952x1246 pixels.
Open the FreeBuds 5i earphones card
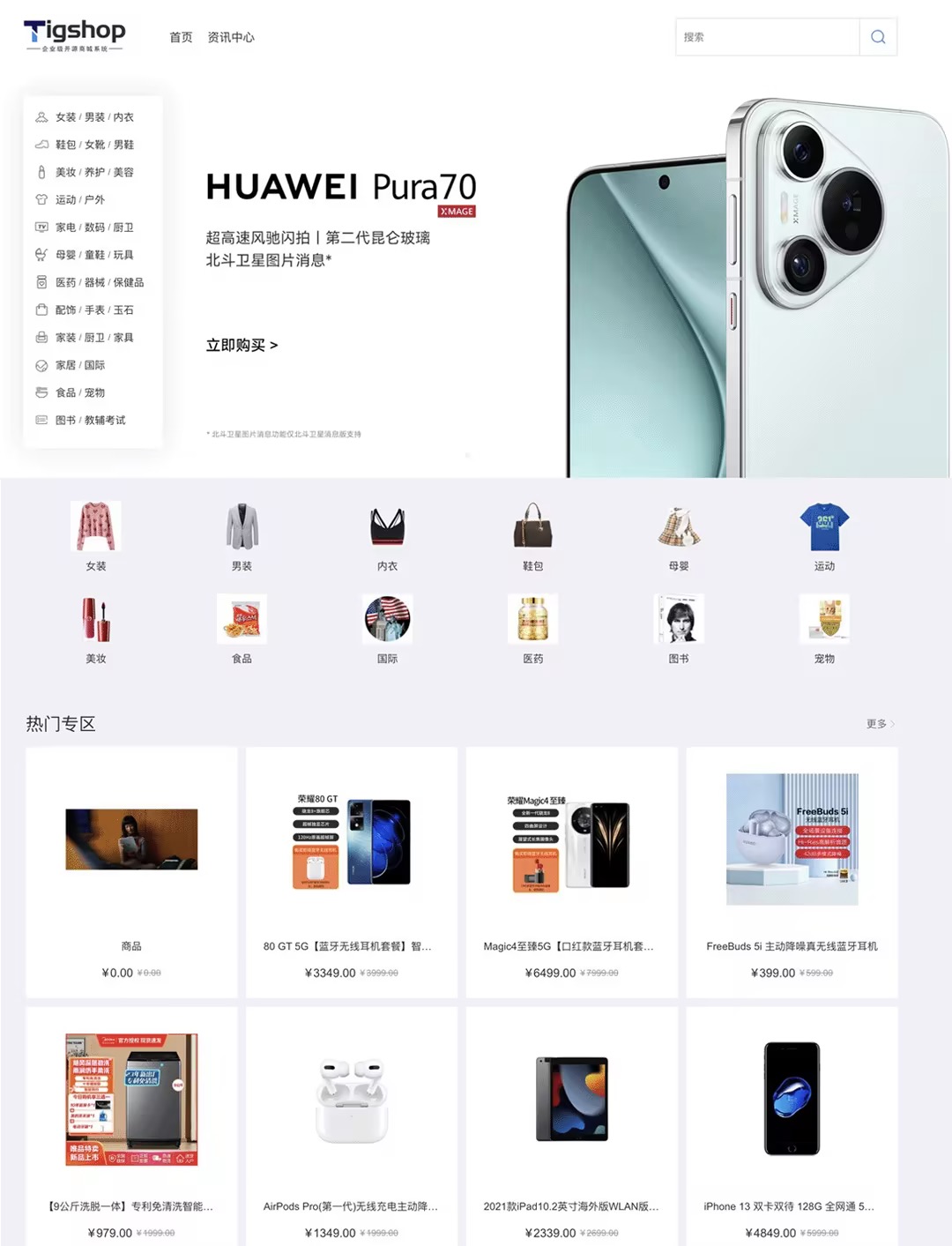click(x=792, y=871)
